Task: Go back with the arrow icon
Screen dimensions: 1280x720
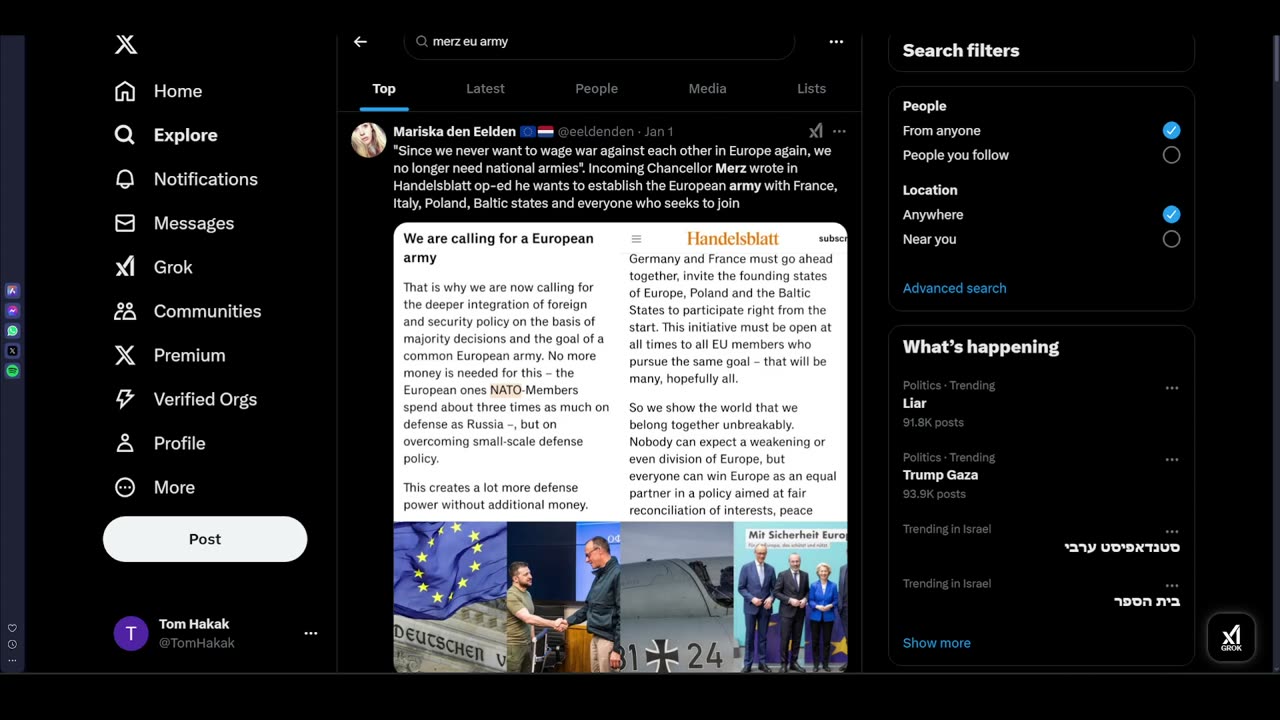Action: [360, 42]
